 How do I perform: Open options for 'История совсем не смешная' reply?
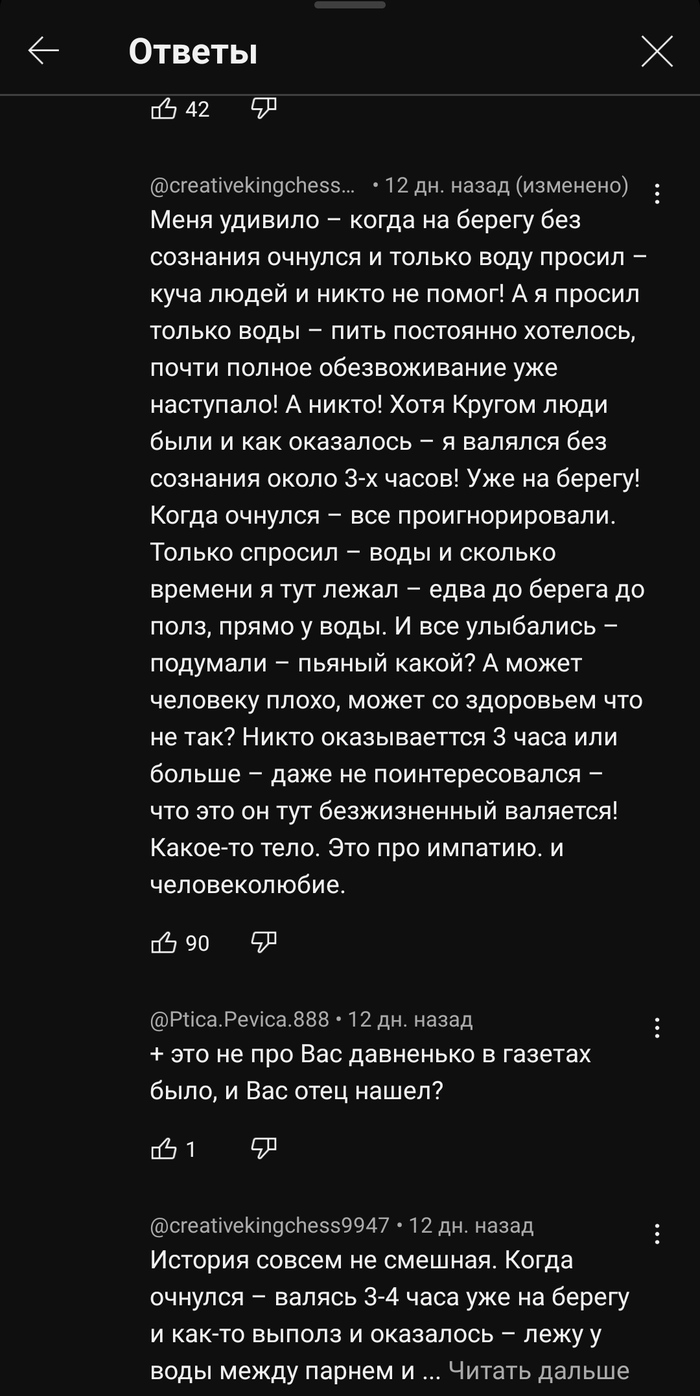(657, 1233)
